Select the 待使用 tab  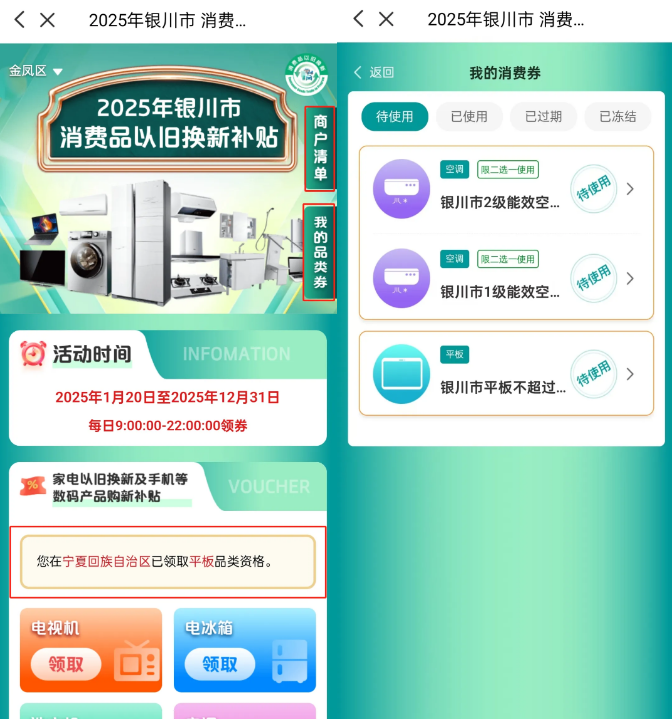coord(395,116)
